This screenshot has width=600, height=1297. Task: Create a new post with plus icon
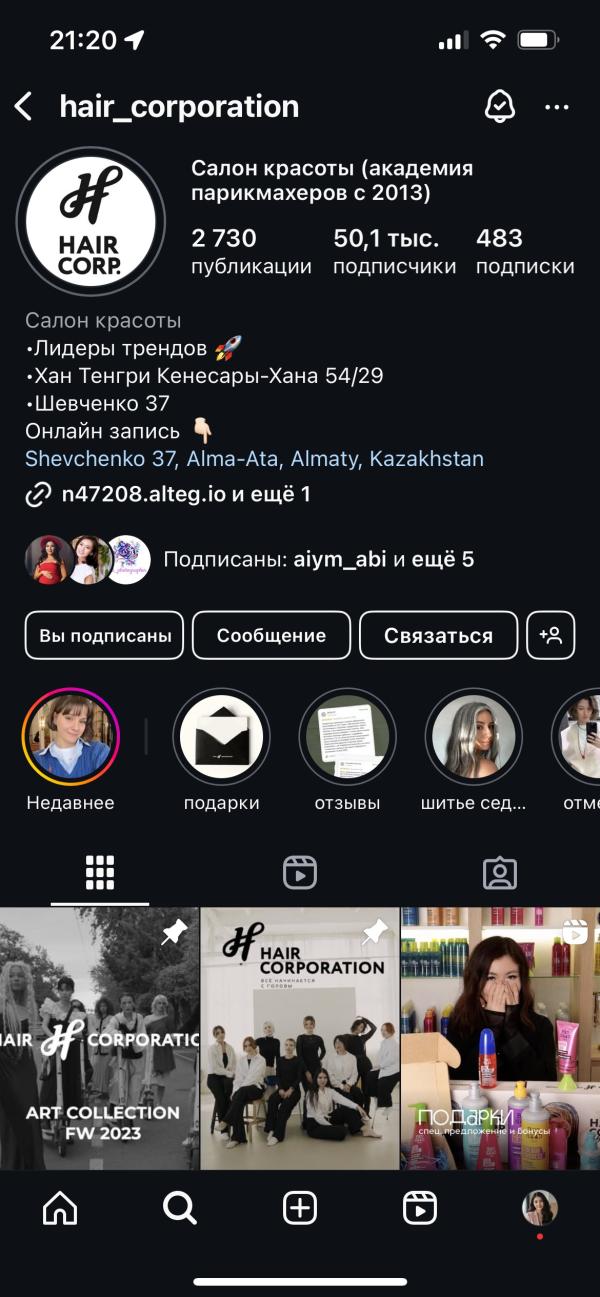coord(300,1208)
